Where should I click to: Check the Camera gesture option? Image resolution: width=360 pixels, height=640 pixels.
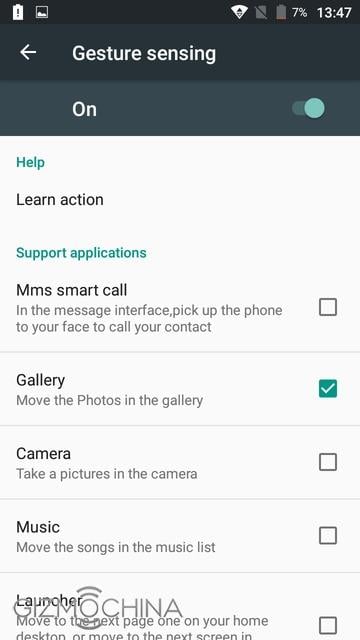click(x=328, y=462)
